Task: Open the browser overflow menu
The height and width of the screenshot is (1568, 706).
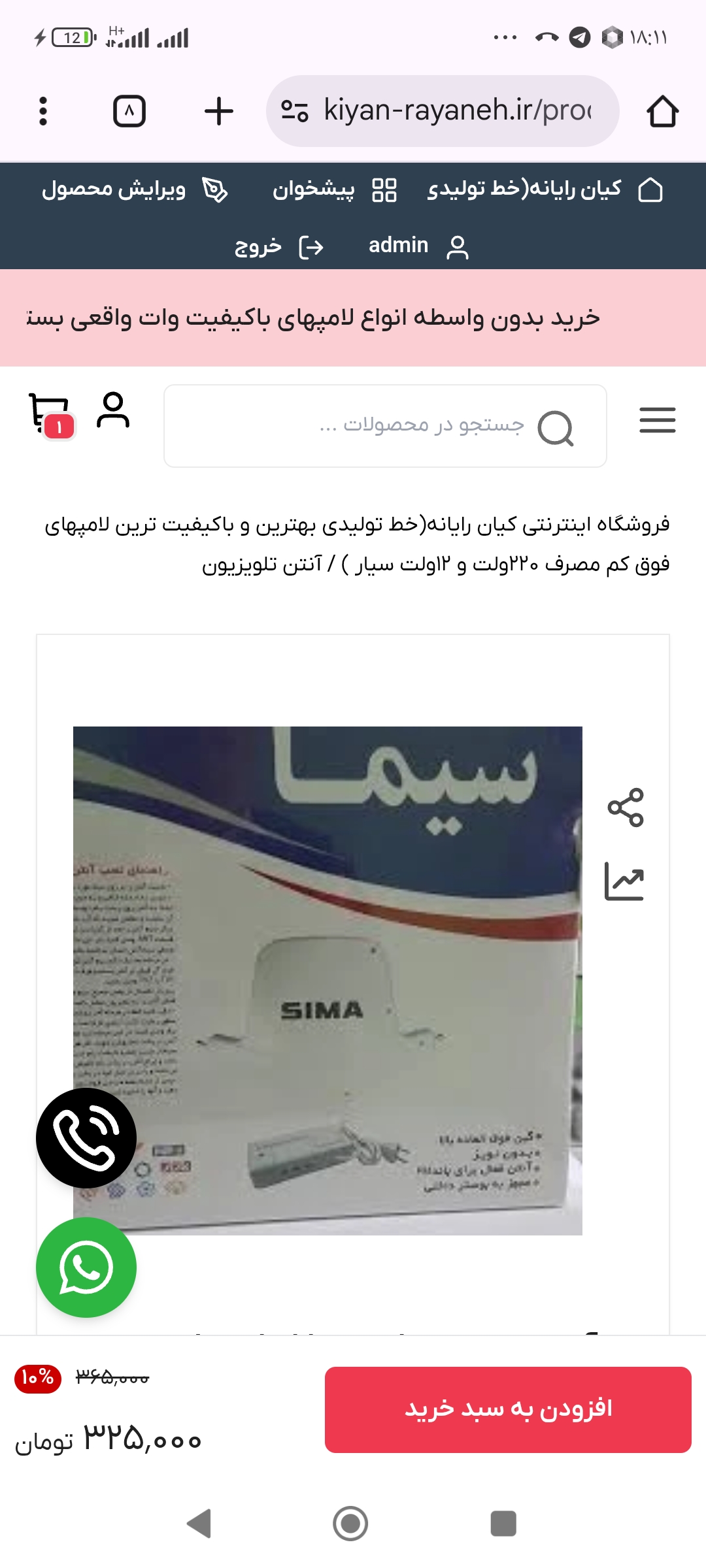Action: pos(43,111)
